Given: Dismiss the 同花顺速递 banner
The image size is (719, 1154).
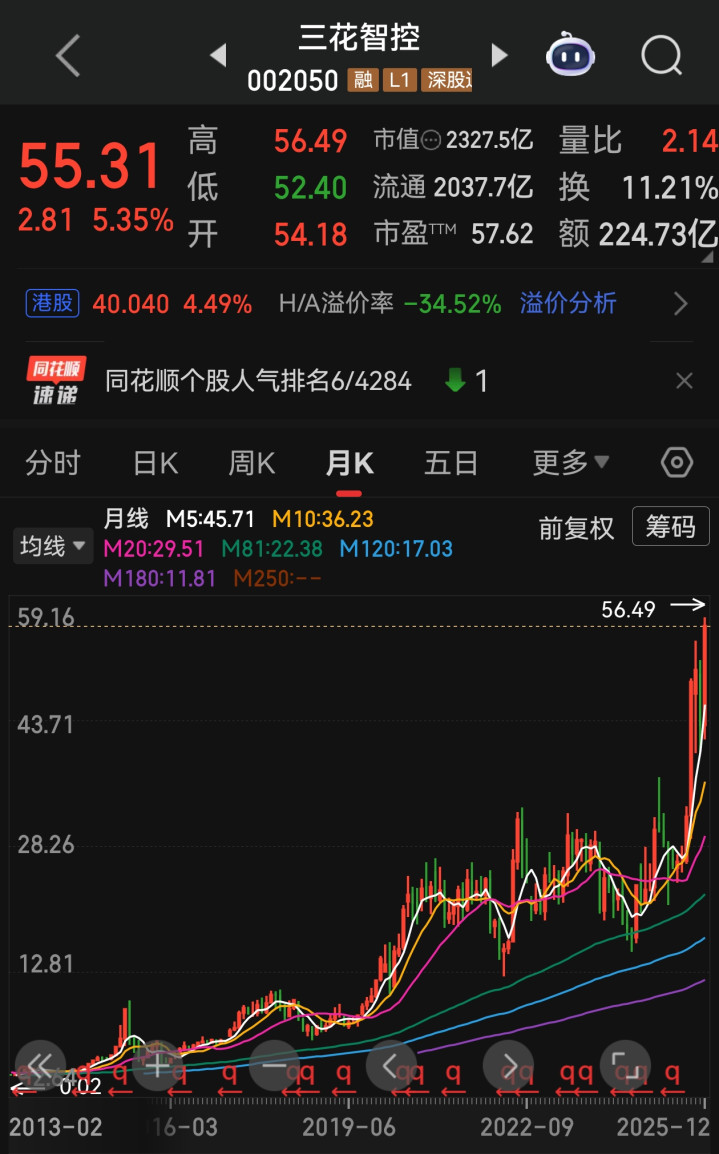Looking at the screenshot, I should tap(684, 380).
